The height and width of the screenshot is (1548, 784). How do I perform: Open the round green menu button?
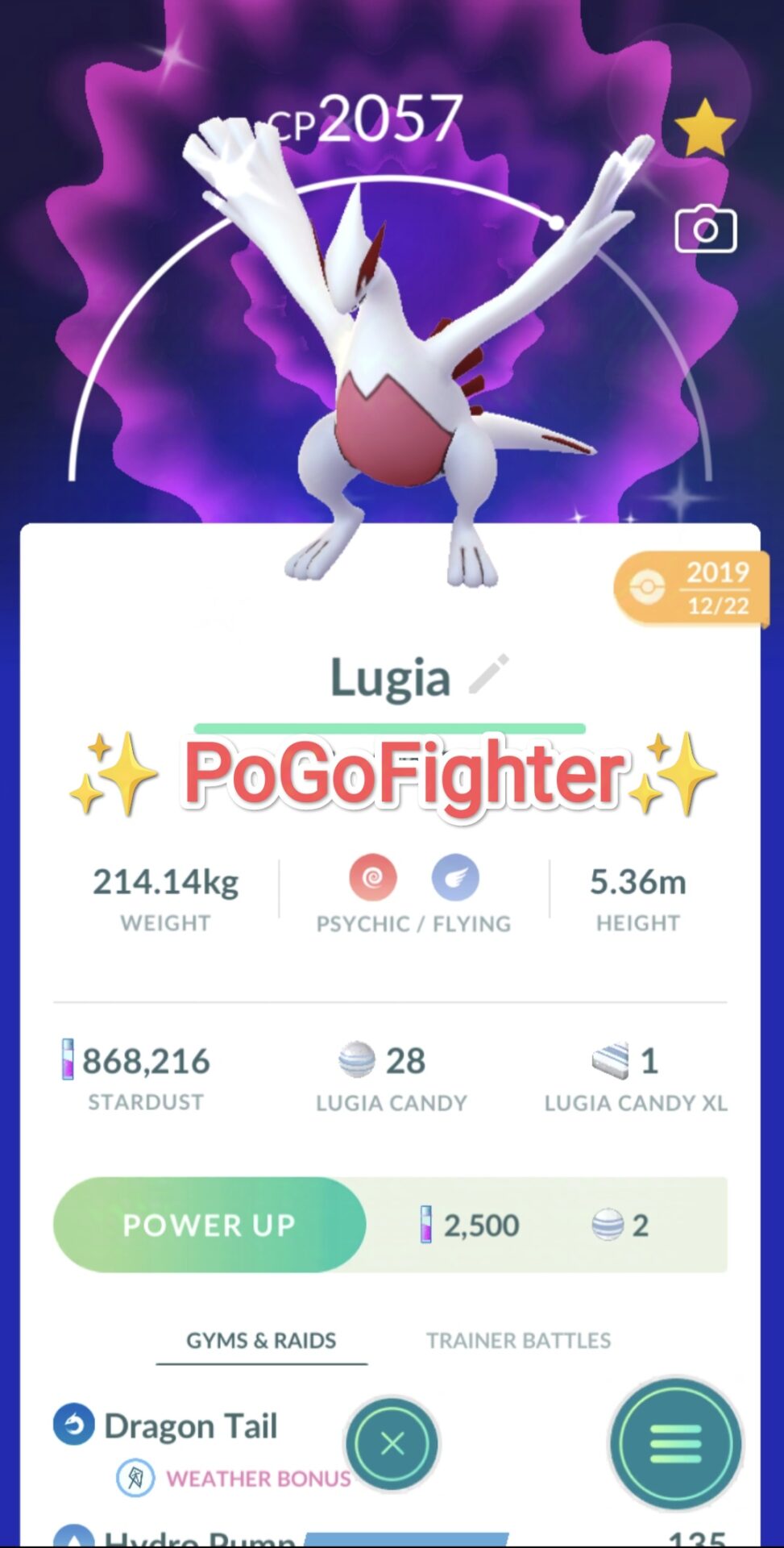(x=675, y=1444)
